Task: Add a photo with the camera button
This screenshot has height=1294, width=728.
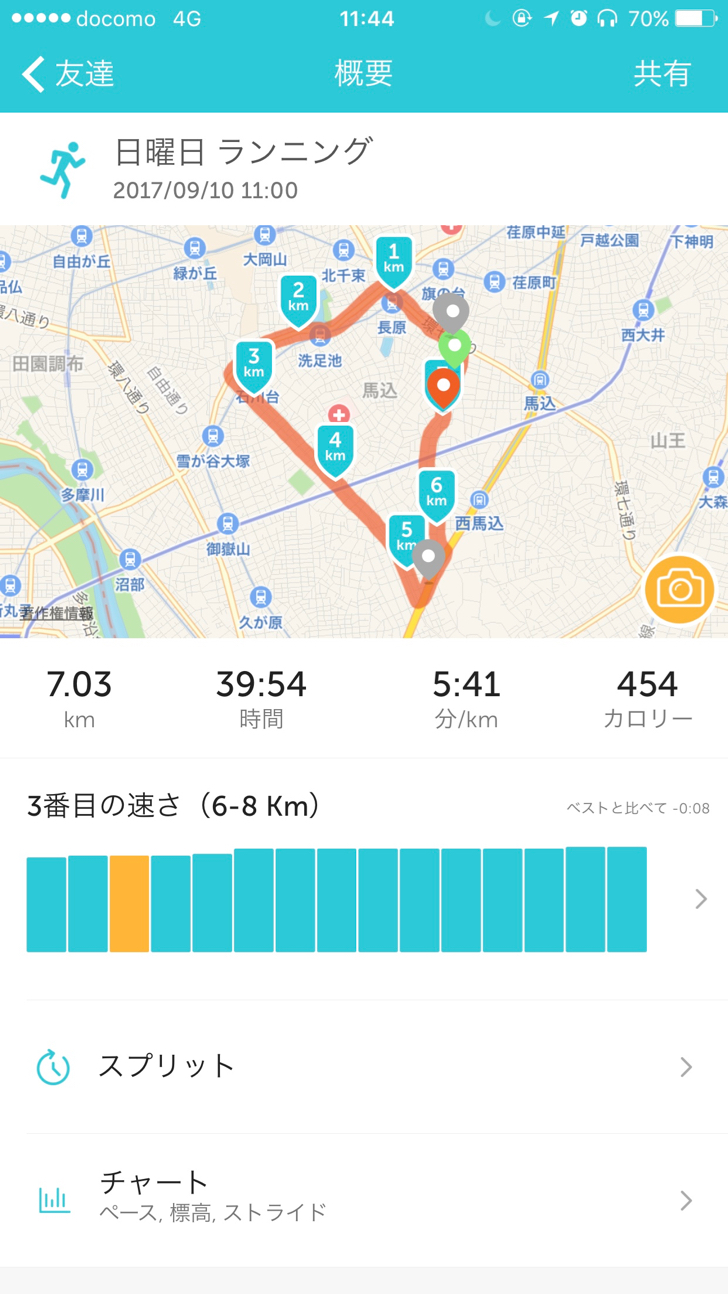Action: pos(680,589)
